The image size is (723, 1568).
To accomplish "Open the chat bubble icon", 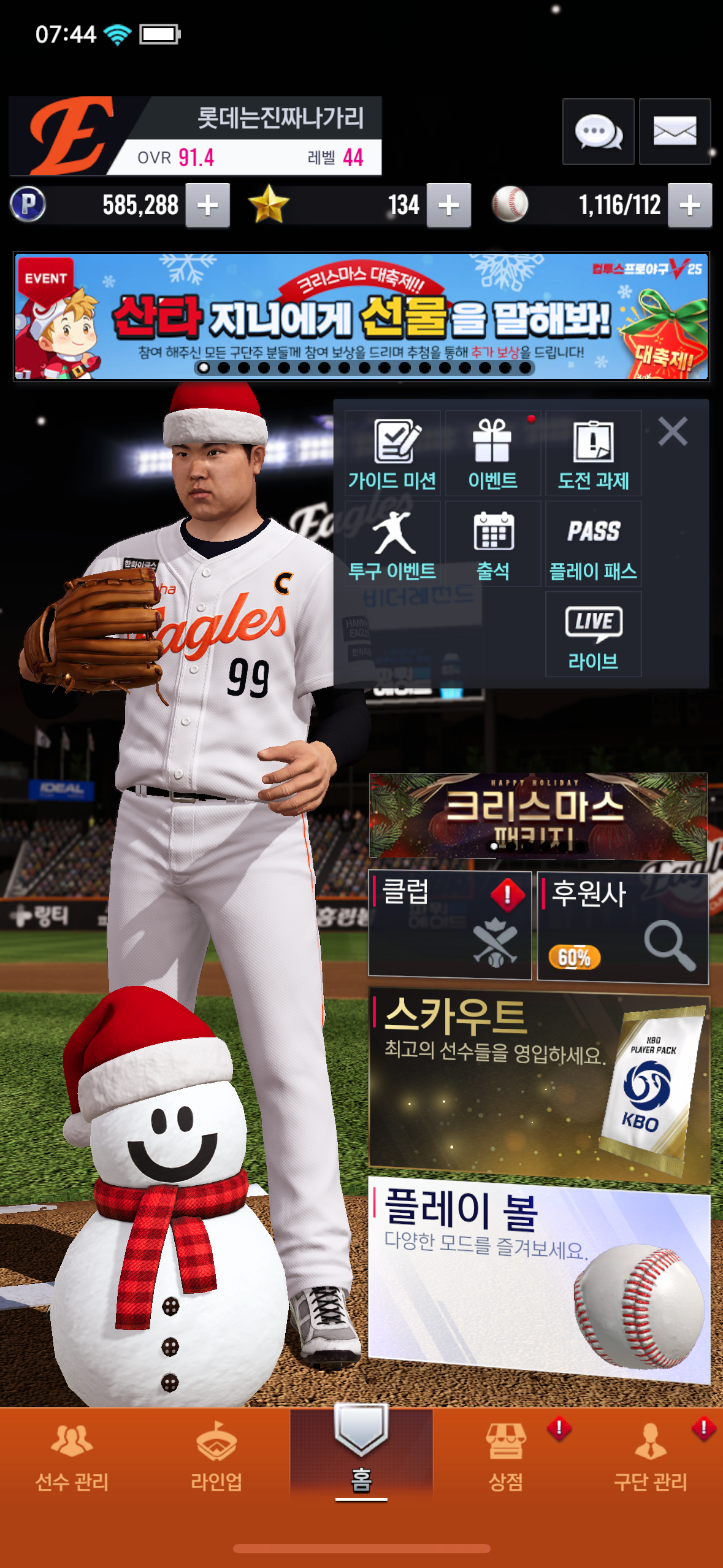I will click(598, 131).
